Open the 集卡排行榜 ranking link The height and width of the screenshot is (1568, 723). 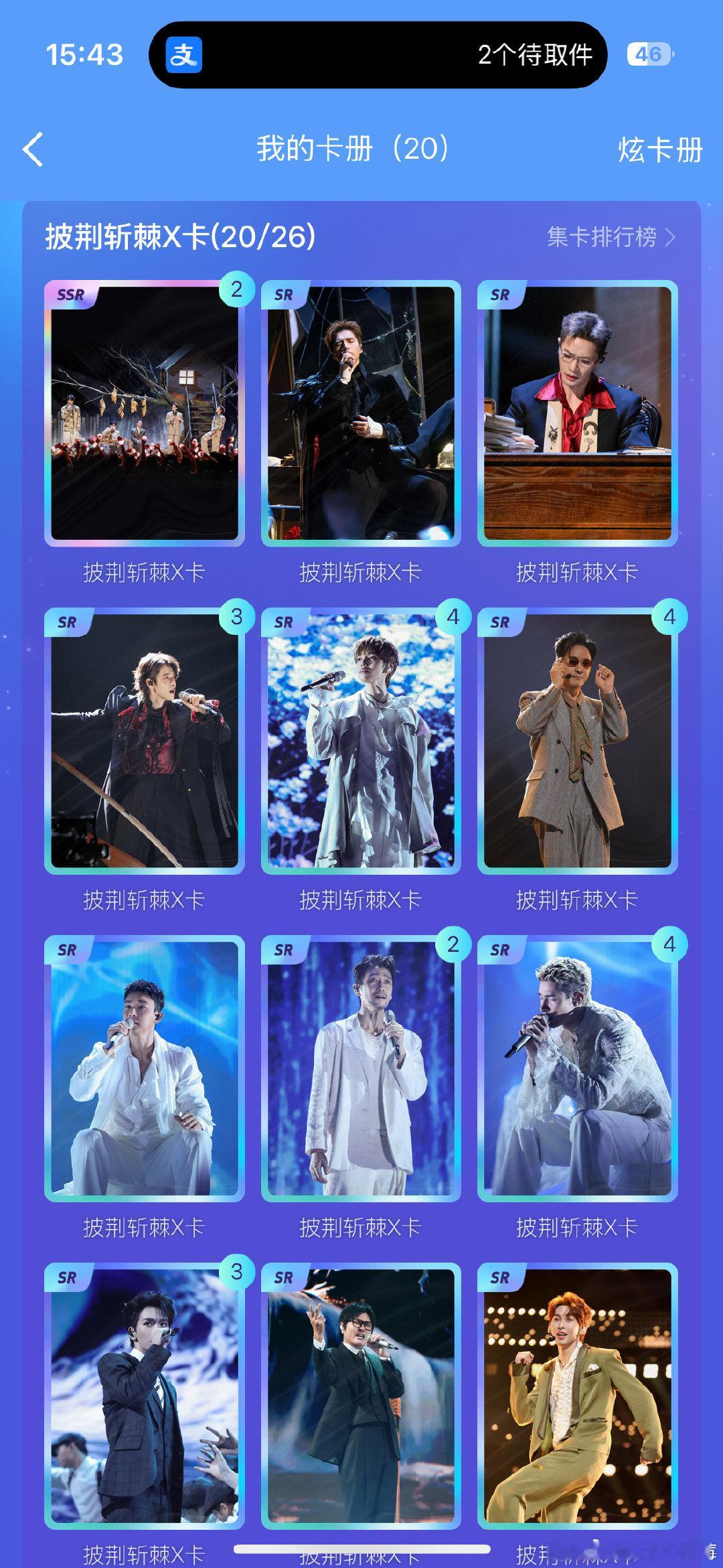(x=611, y=236)
